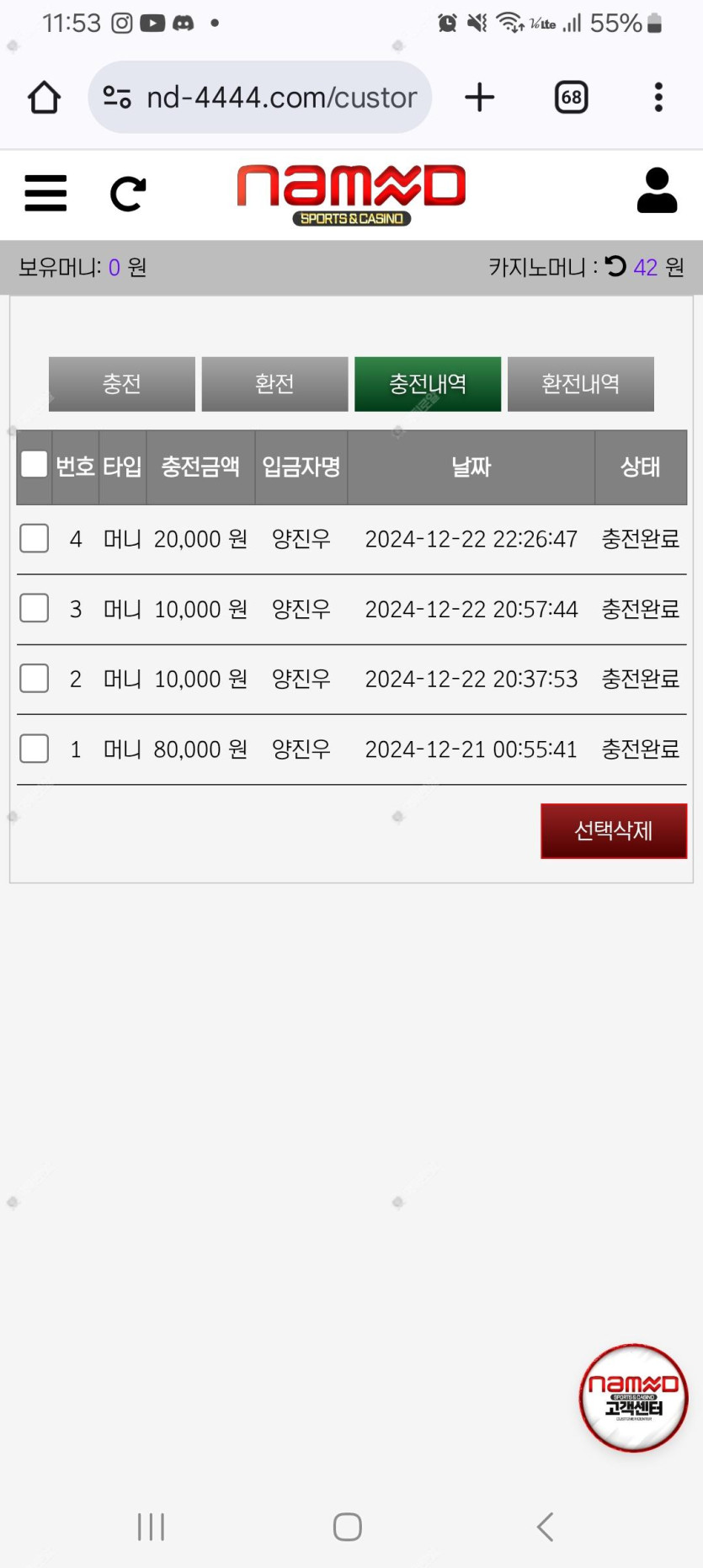Tick the checkbox for entry number 4
The height and width of the screenshot is (1568, 703).
tap(35, 538)
